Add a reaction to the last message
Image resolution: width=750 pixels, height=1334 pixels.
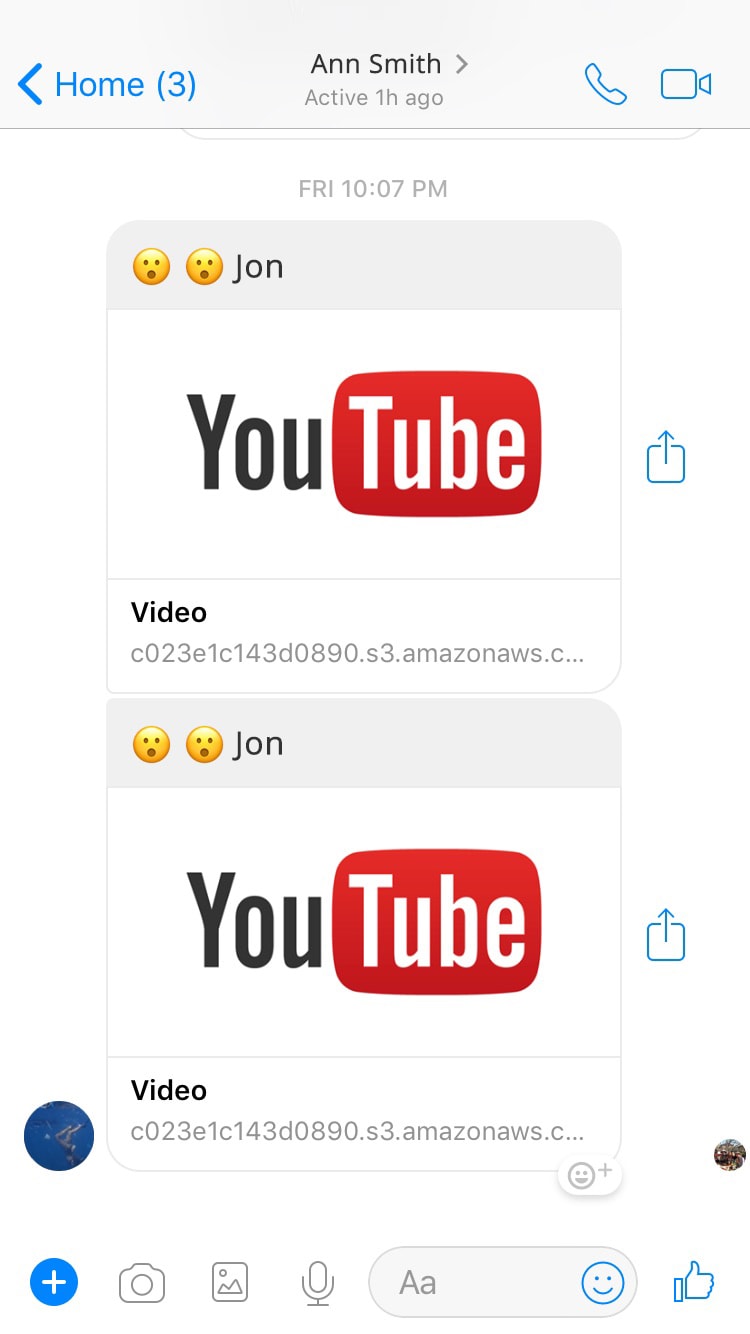tap(590, 1175)
